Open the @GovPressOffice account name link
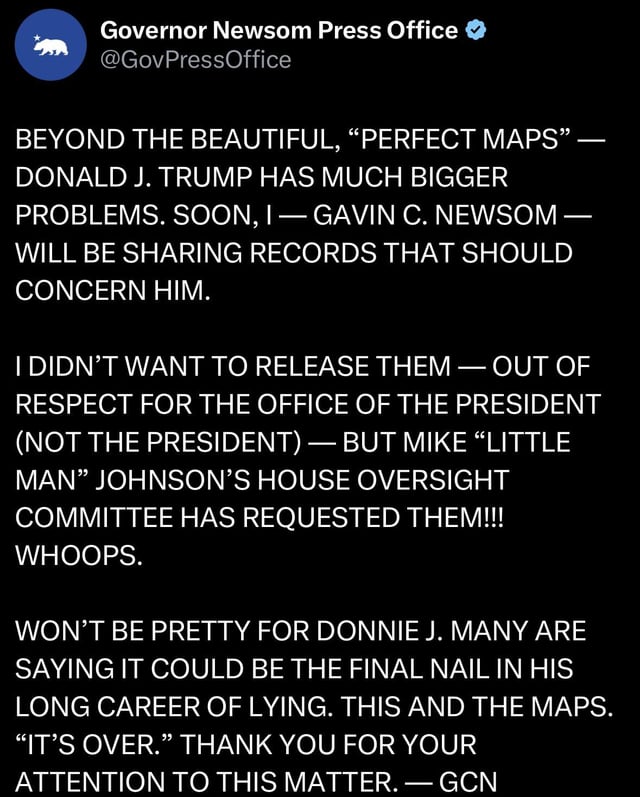 click(x=195, y=60)
